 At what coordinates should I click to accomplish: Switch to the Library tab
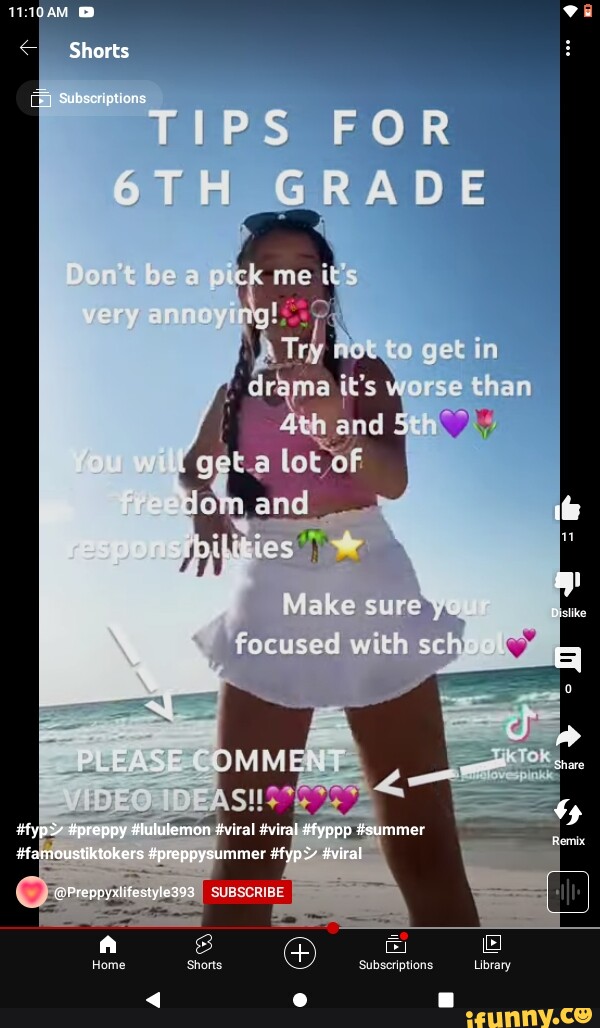coord(491,953)
